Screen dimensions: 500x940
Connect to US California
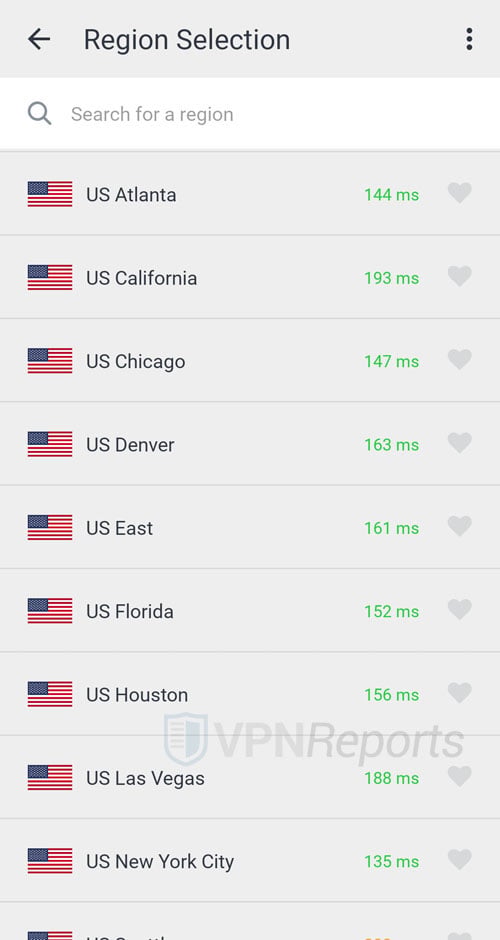click(250, 278)
